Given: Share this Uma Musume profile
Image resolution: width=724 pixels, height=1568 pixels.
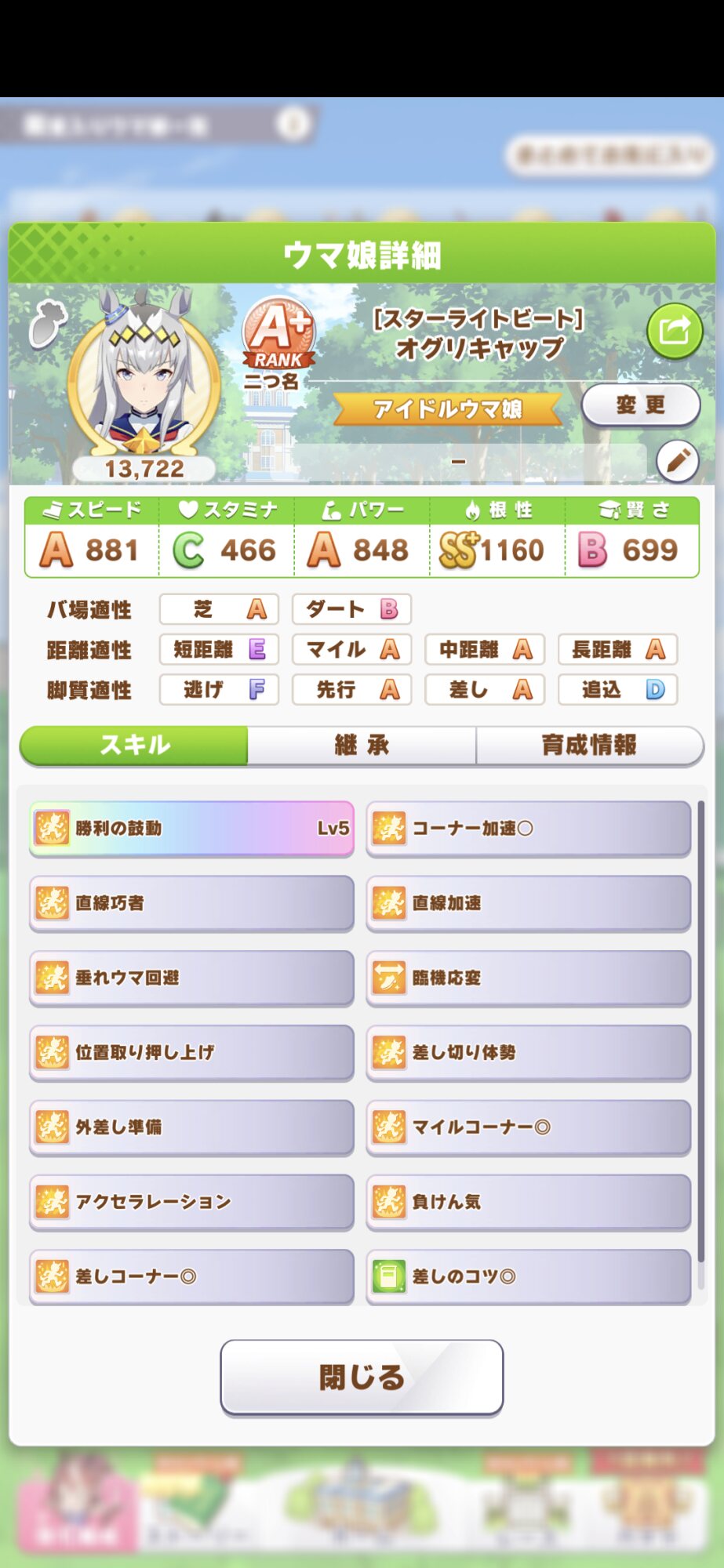Looking at the screenshot, I should [674, 330].
